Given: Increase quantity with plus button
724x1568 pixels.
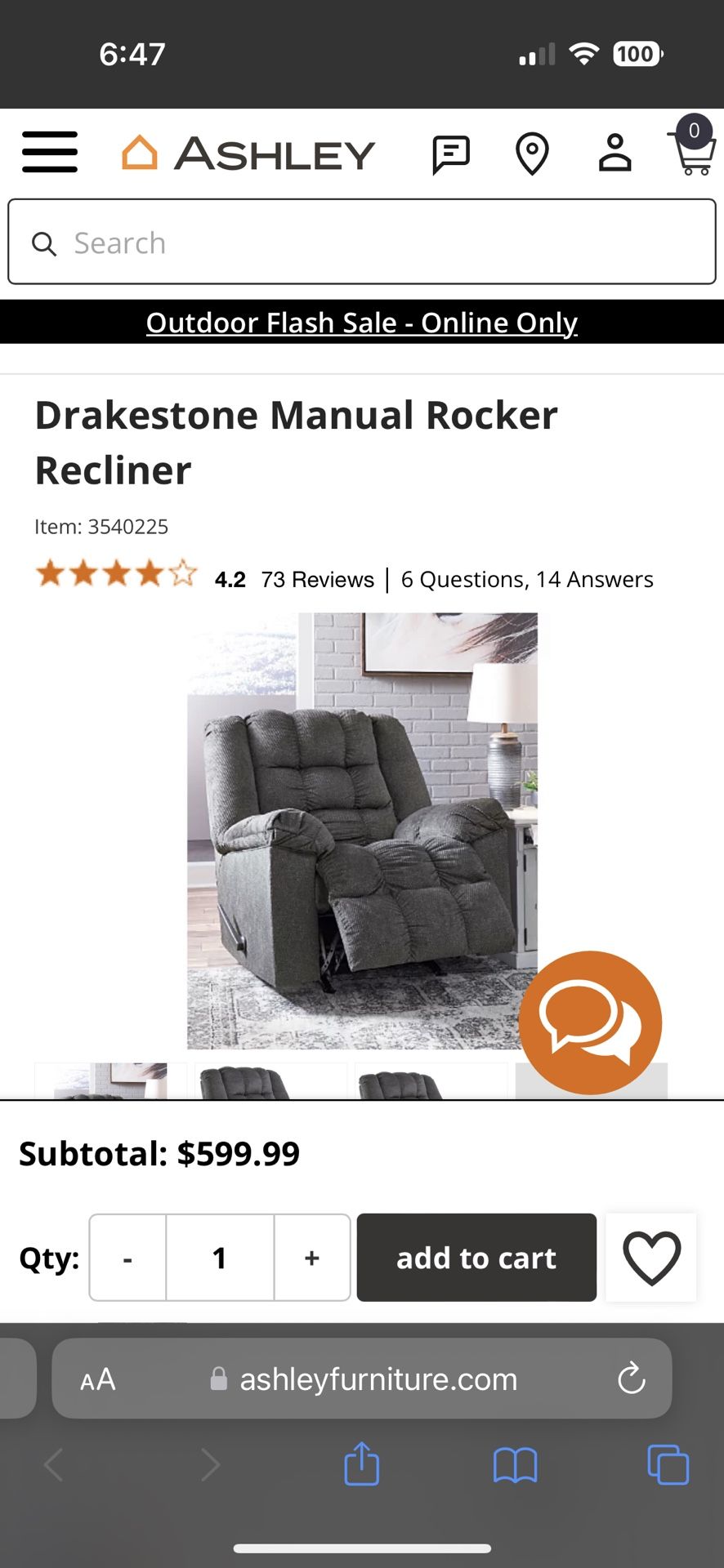Looking at the screenshot, I should click(311, 1258).
